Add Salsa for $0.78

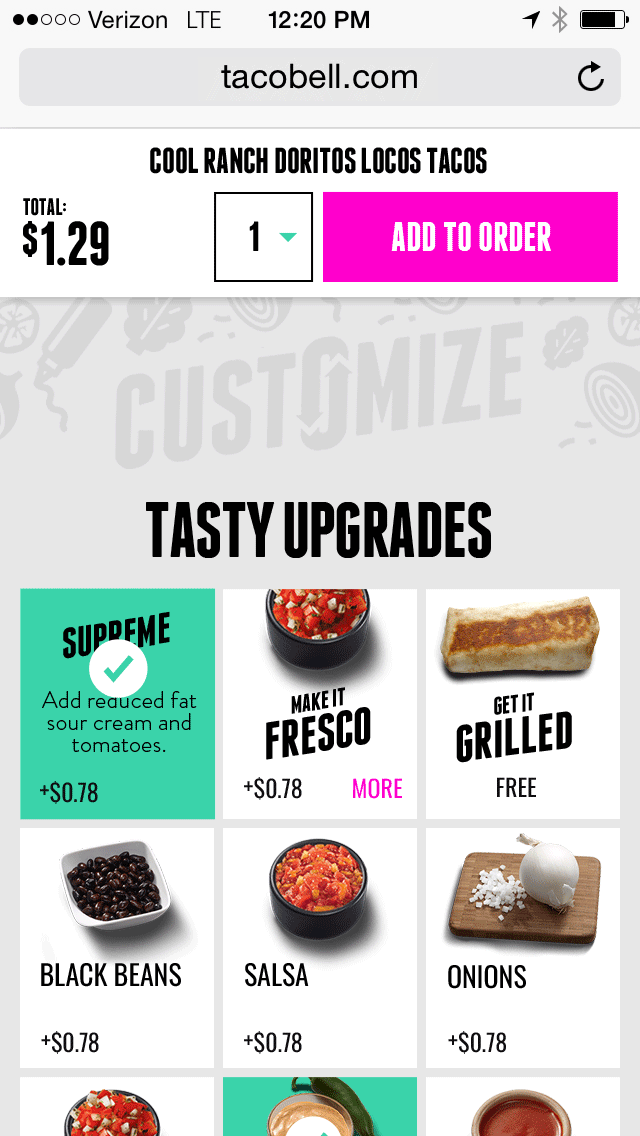(x=319, y=945)
